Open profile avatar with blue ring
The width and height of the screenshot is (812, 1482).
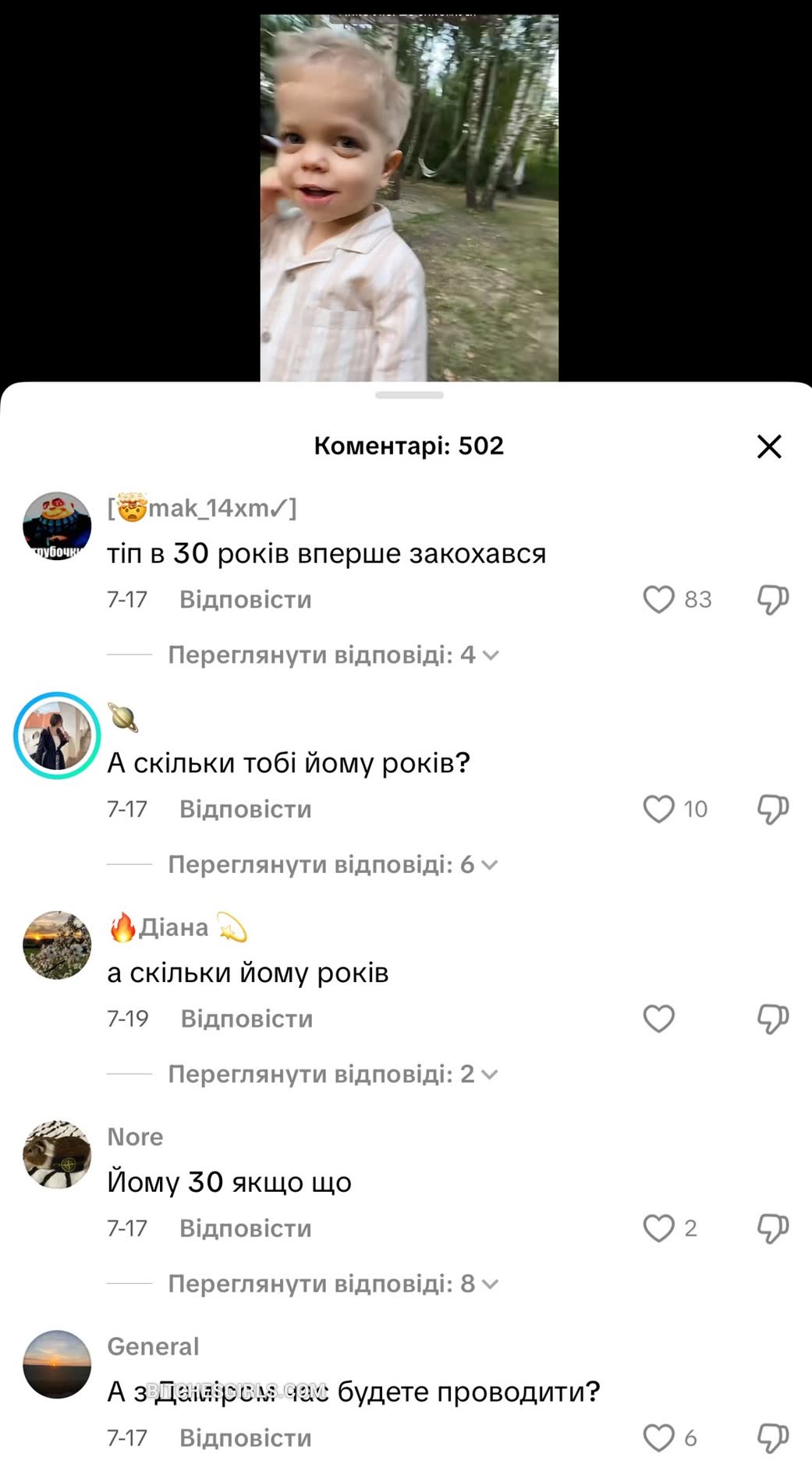click(57, 736)
